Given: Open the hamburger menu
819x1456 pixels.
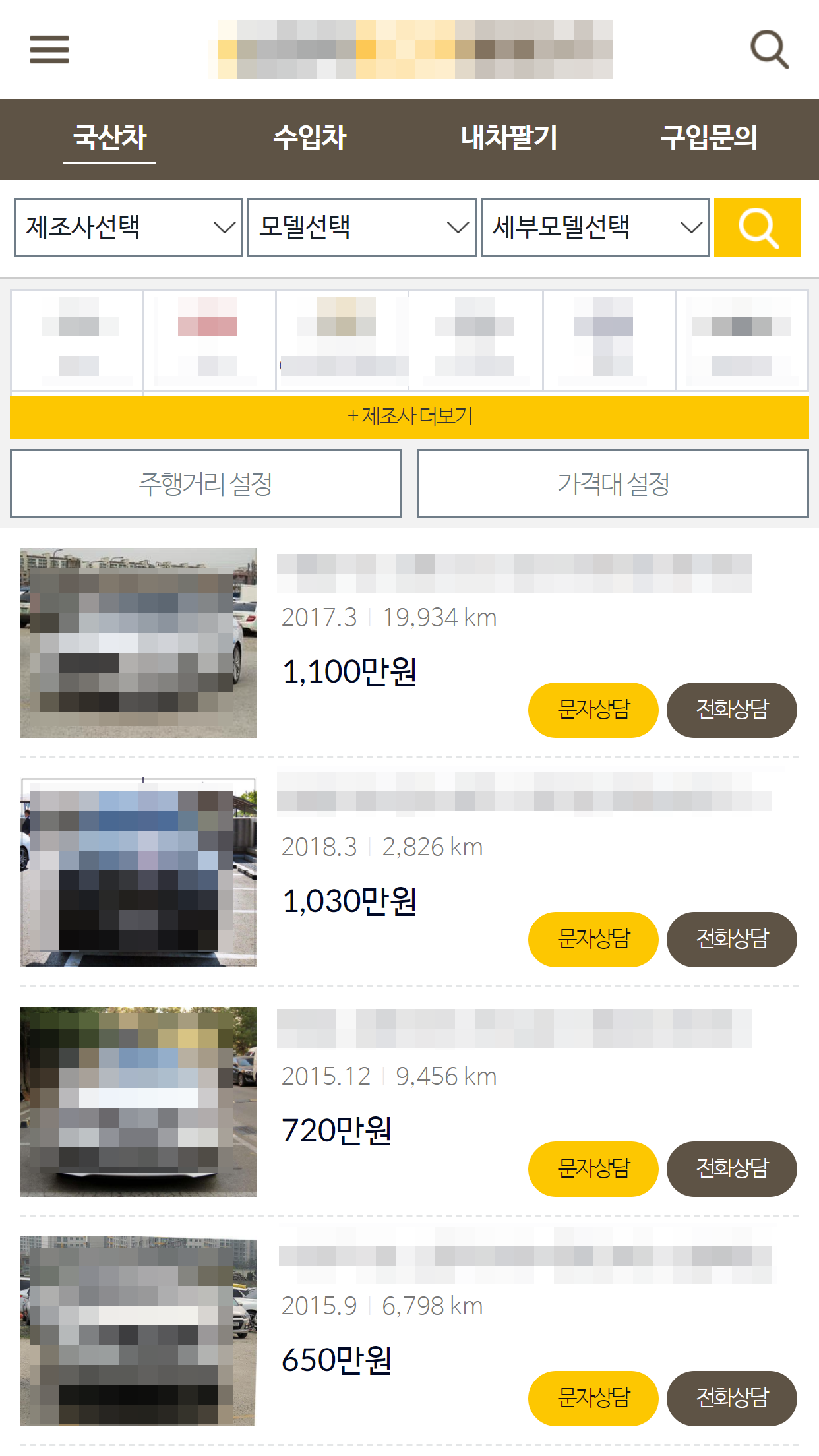Looking at the screenshot, I should (x=49, y=49).
